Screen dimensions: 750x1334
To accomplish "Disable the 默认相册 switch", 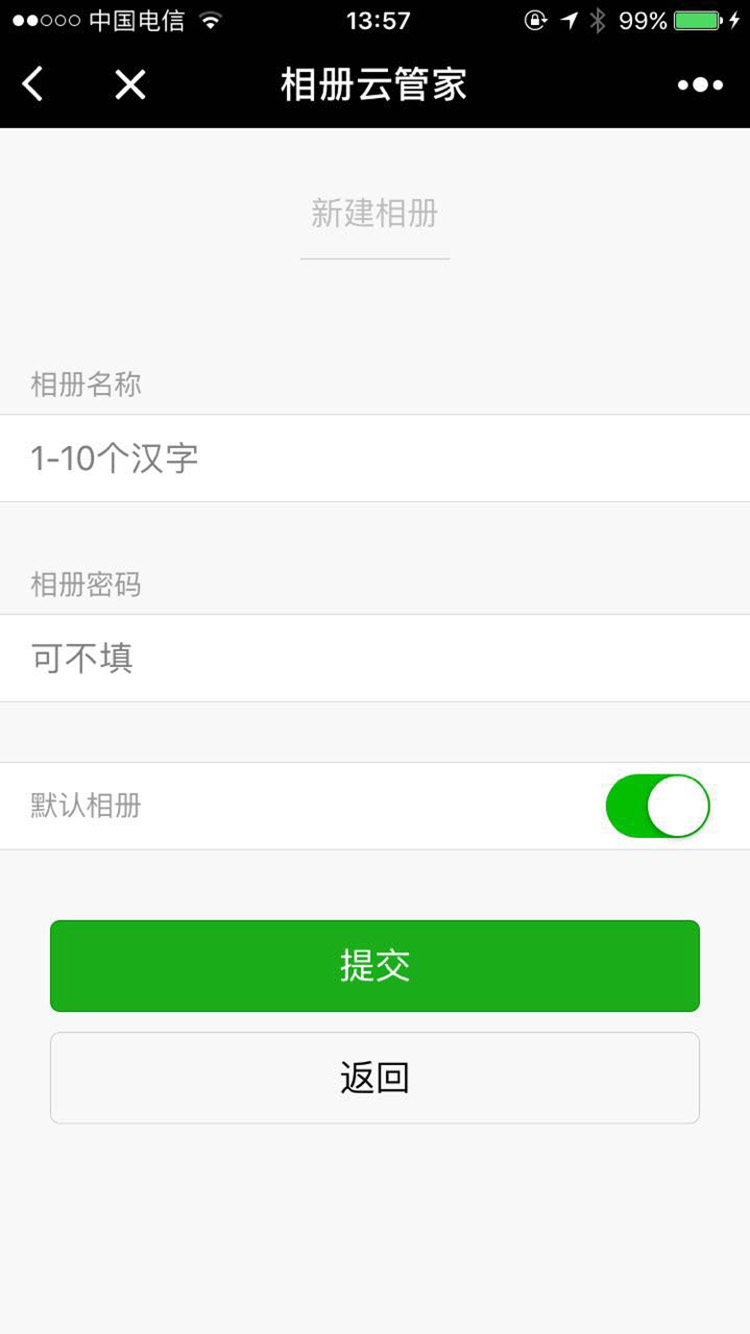I will [657, 806].
